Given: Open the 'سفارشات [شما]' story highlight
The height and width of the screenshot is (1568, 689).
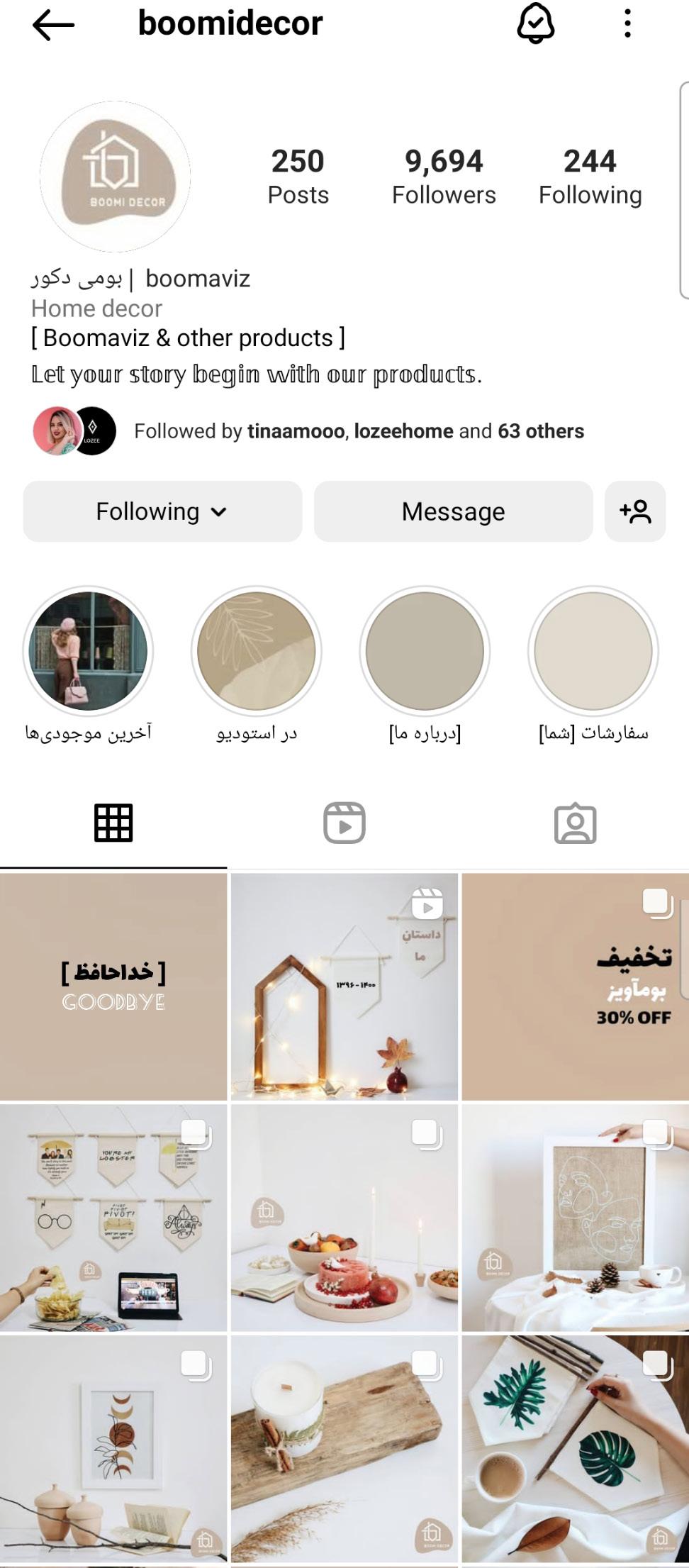Looking at the screenshot, I should (x=593, y=651).
